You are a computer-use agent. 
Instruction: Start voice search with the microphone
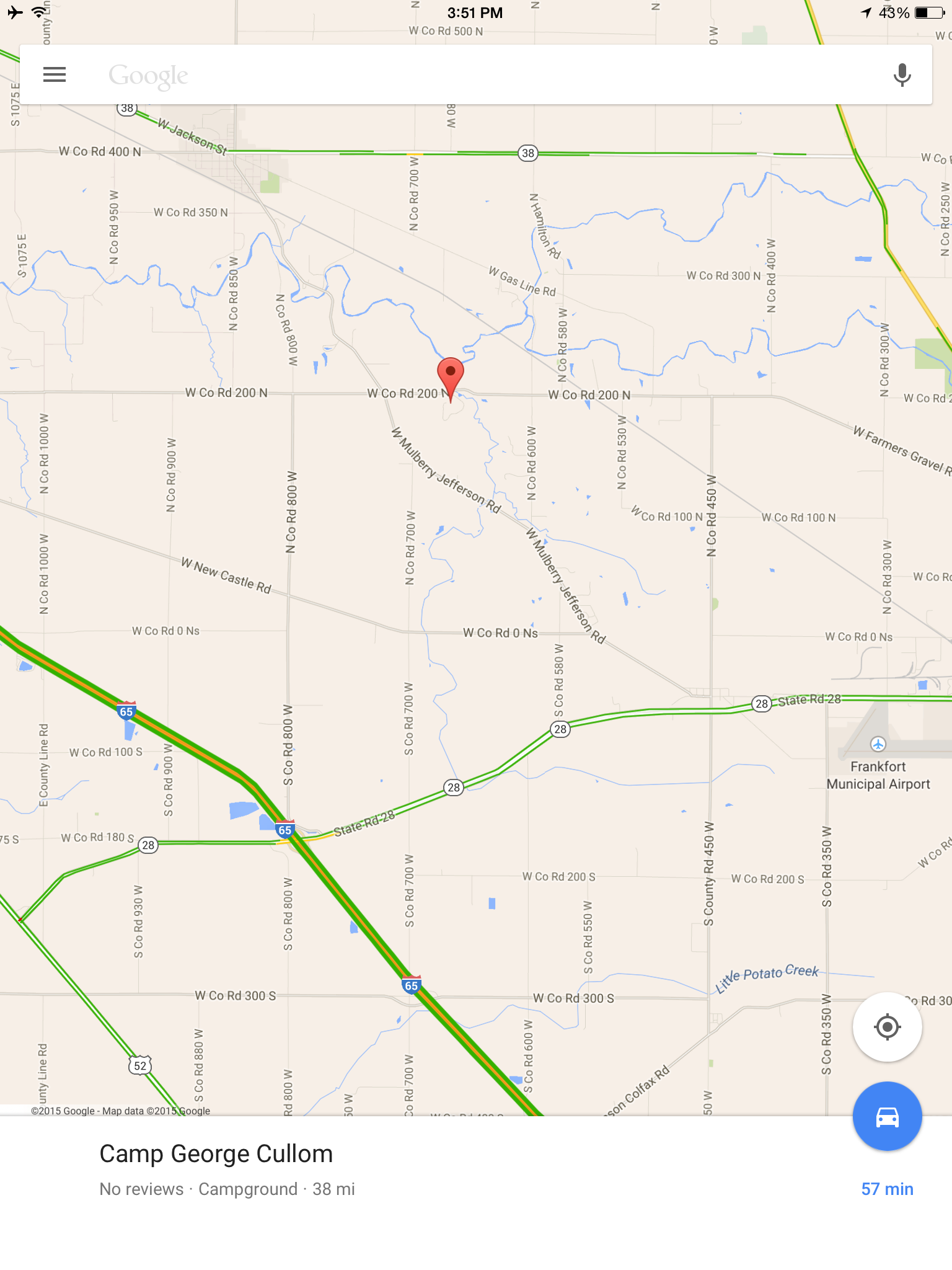click(x=902, y=75)
